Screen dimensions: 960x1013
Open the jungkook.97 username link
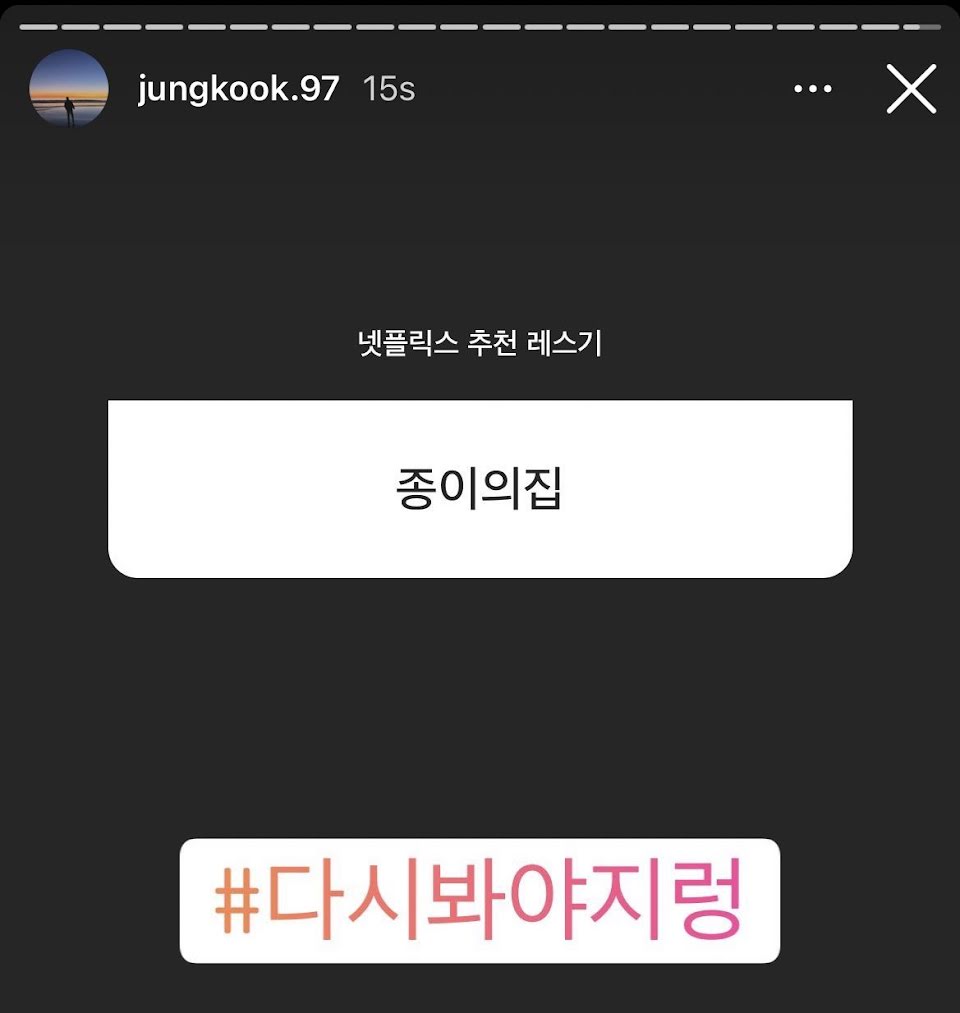(x=238, y=89)
